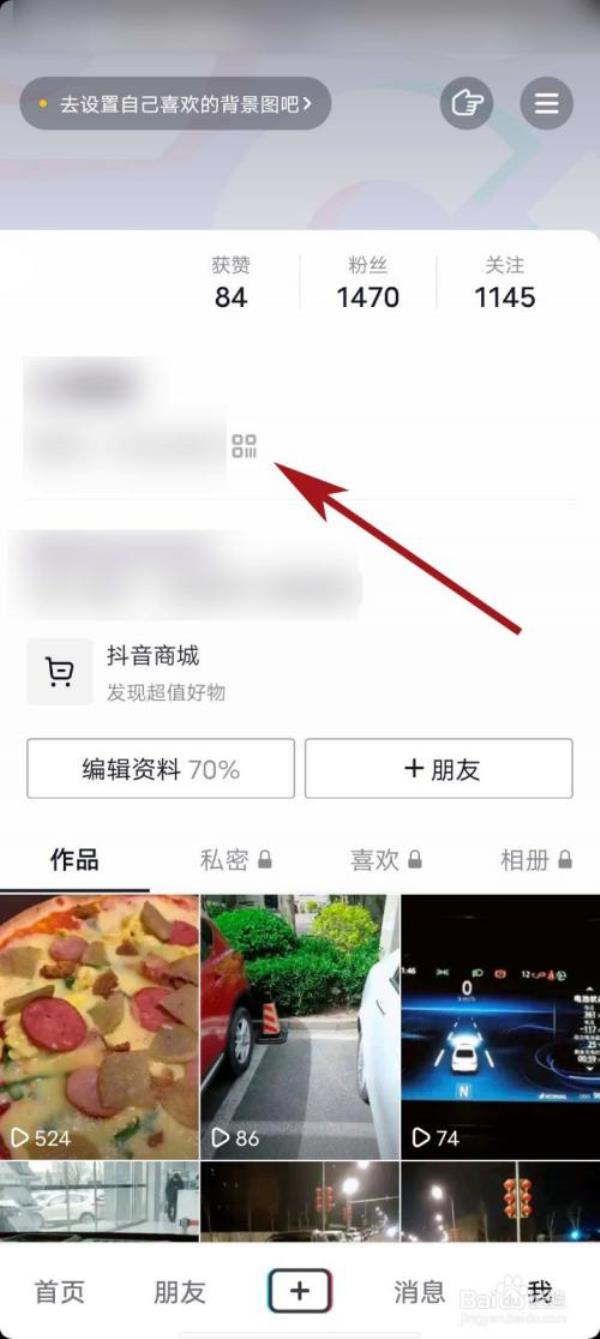This screenshot has width=600, height=1339.
Task: Switch to the 私密 tab
Action: coord(235,859)
